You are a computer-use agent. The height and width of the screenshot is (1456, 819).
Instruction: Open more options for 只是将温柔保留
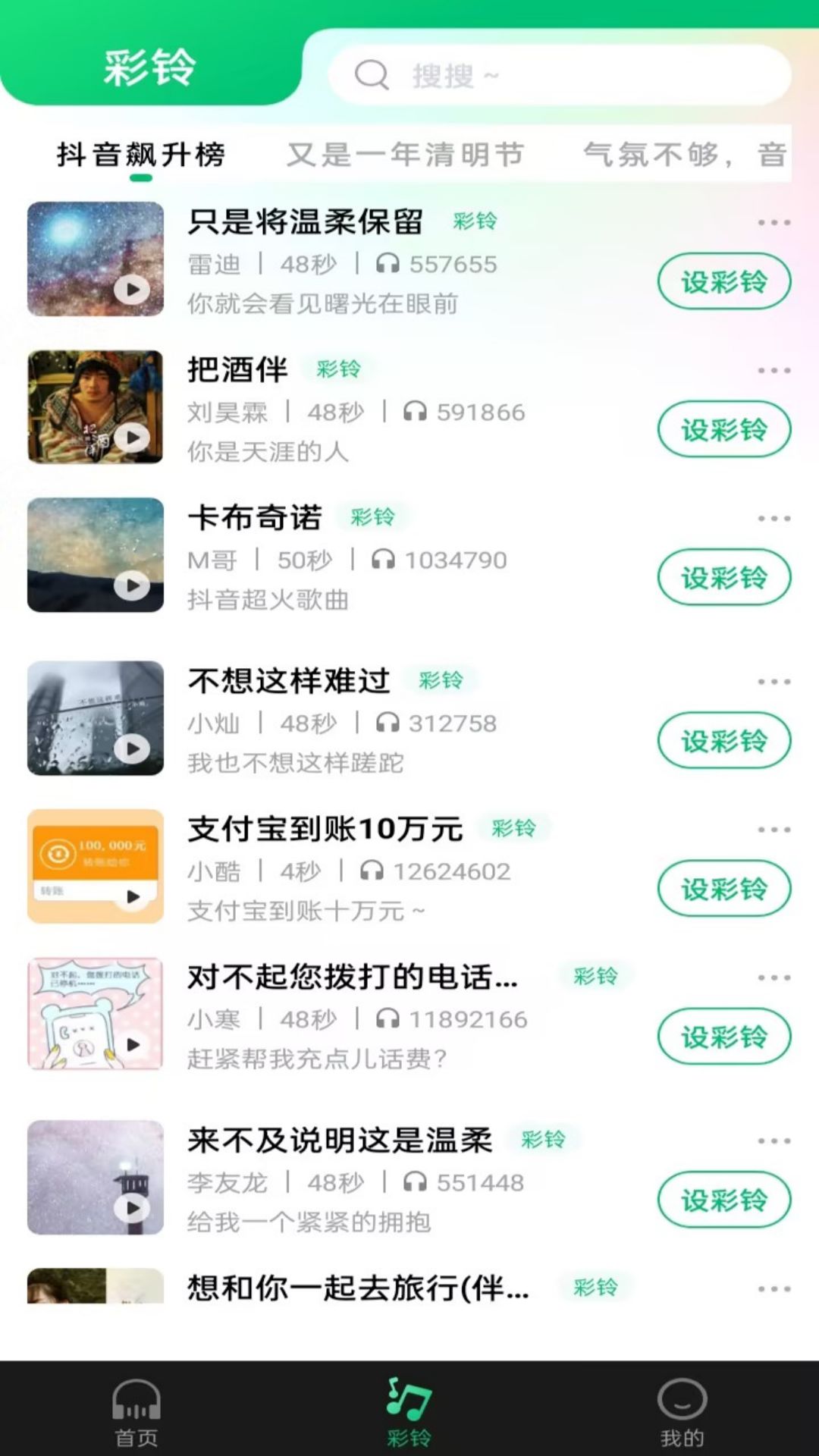click(x=773, y=222)
